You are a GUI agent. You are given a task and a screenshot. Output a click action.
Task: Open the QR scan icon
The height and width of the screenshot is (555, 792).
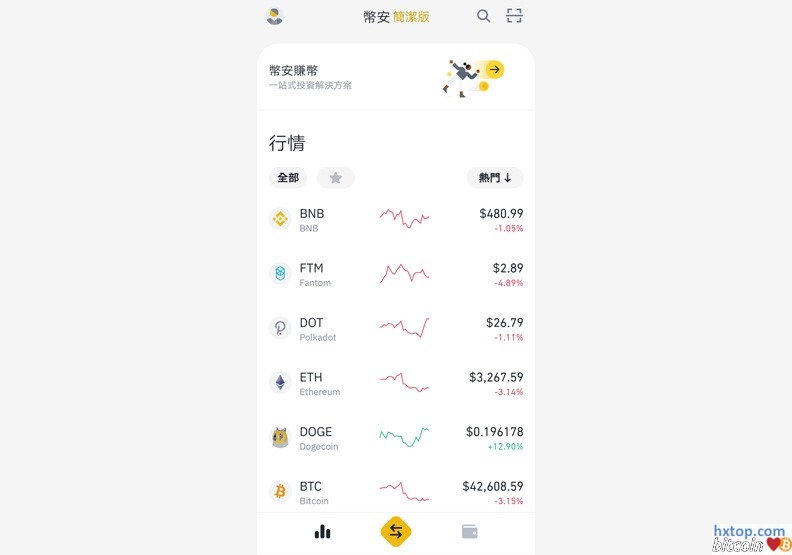pyautogui.click(x=514, y=16)
